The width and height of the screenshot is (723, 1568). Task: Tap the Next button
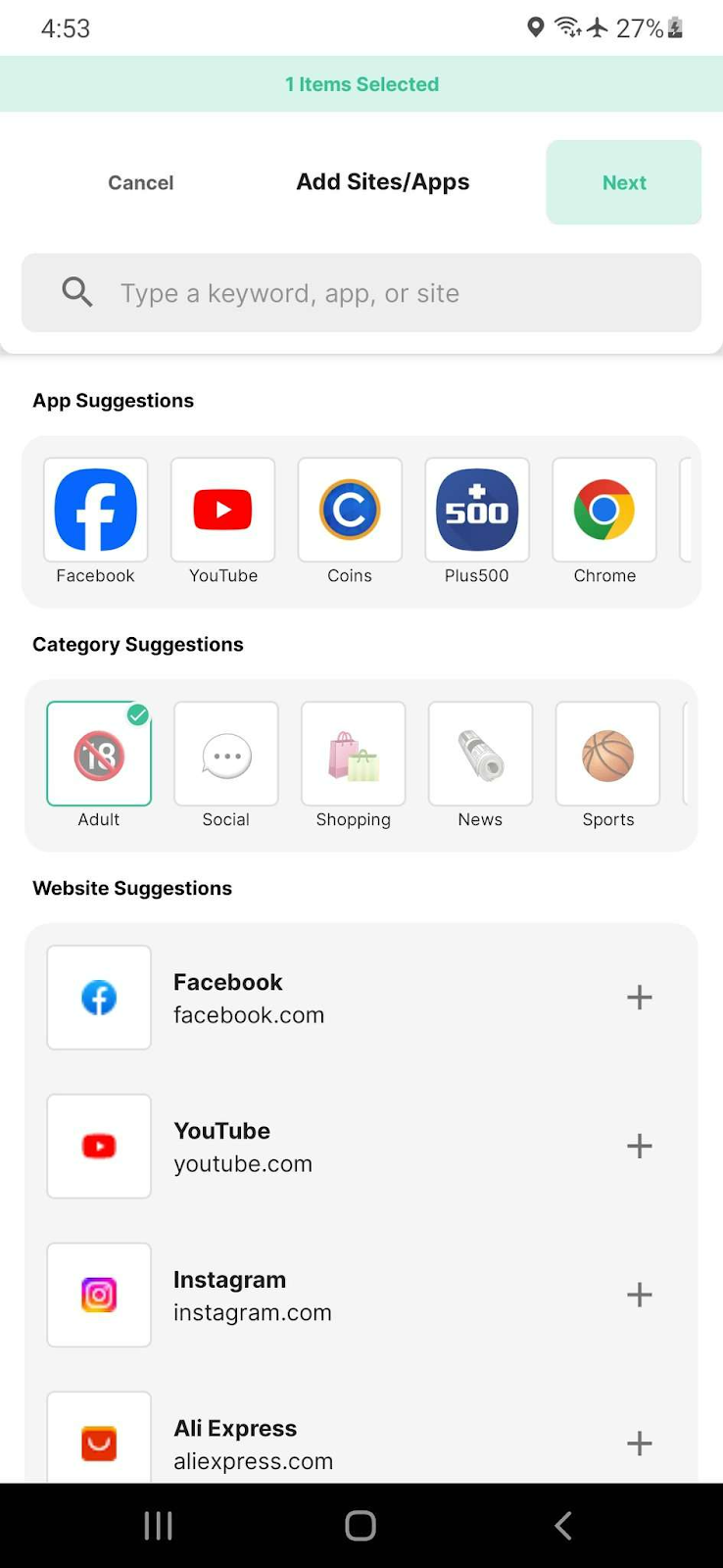623,182
